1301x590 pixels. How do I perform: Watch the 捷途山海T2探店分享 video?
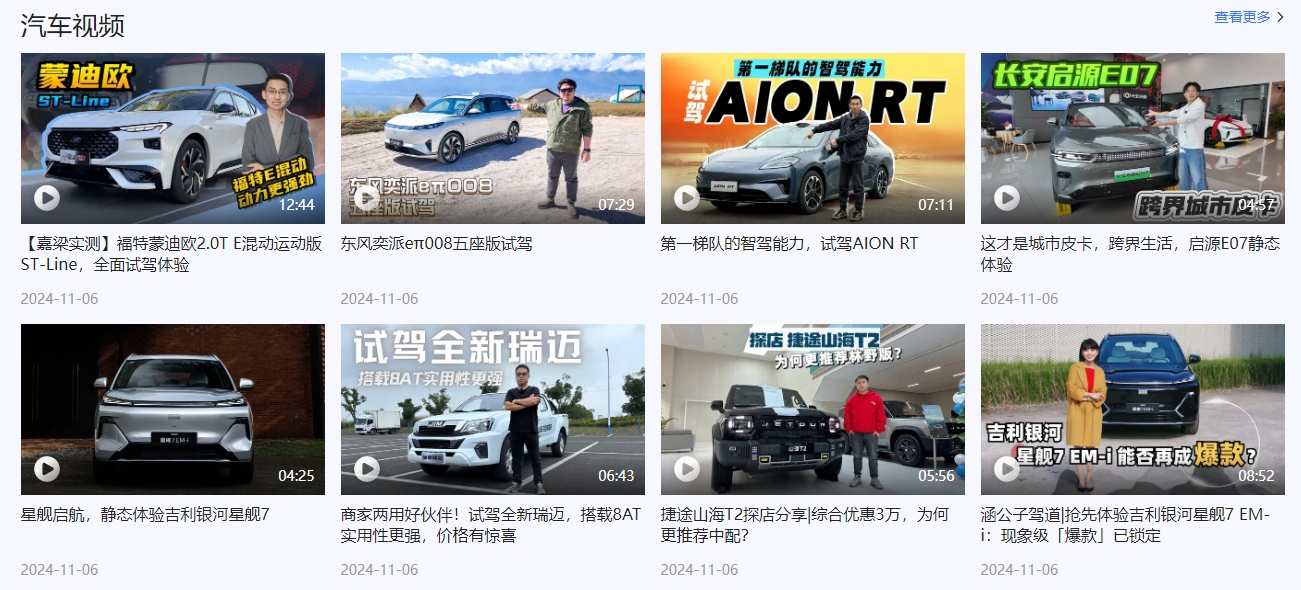(x=812, y=409)
